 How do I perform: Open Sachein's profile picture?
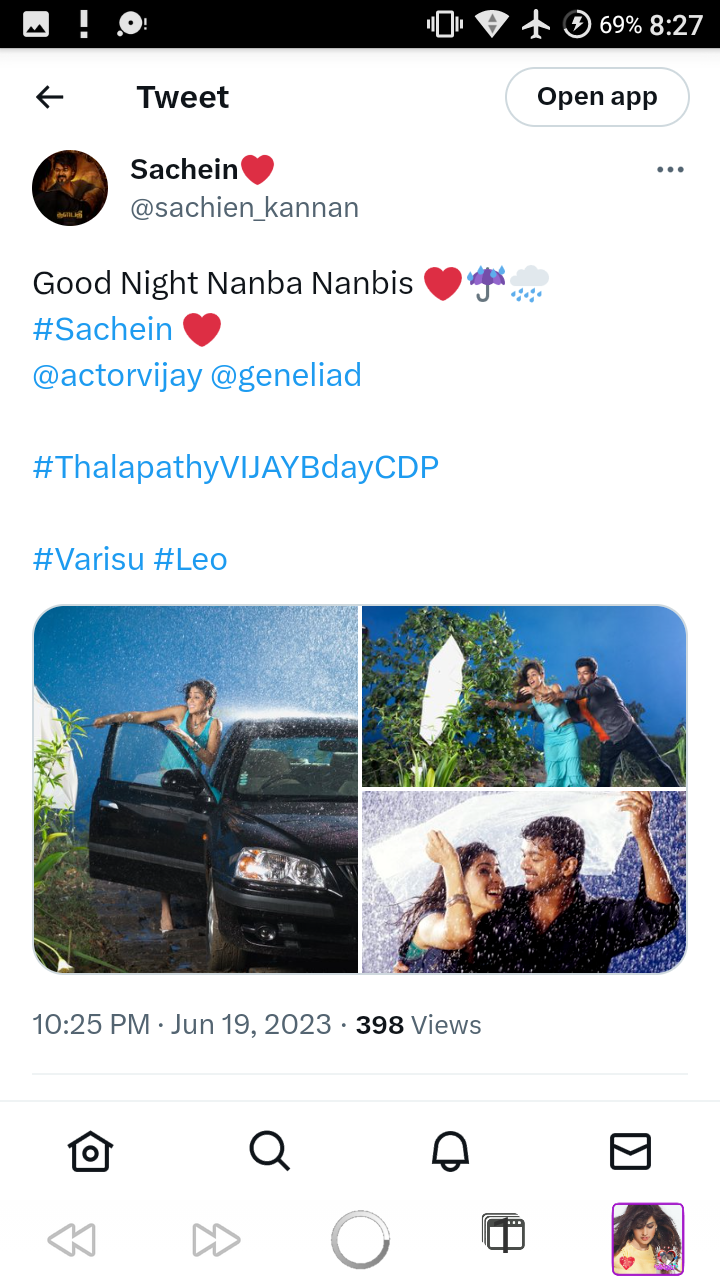70,188
